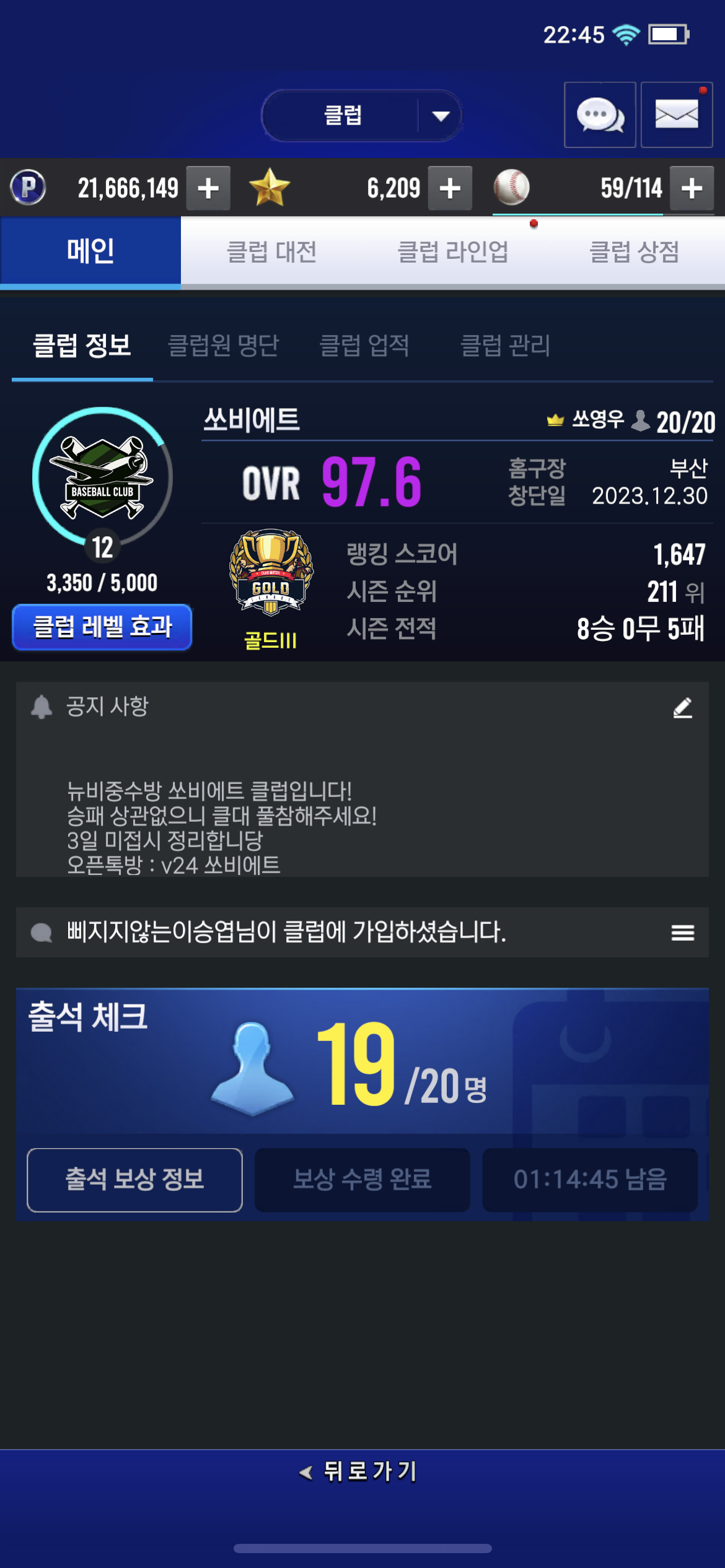Switch to the 클럽 라인업 tab

coord(452,252)
